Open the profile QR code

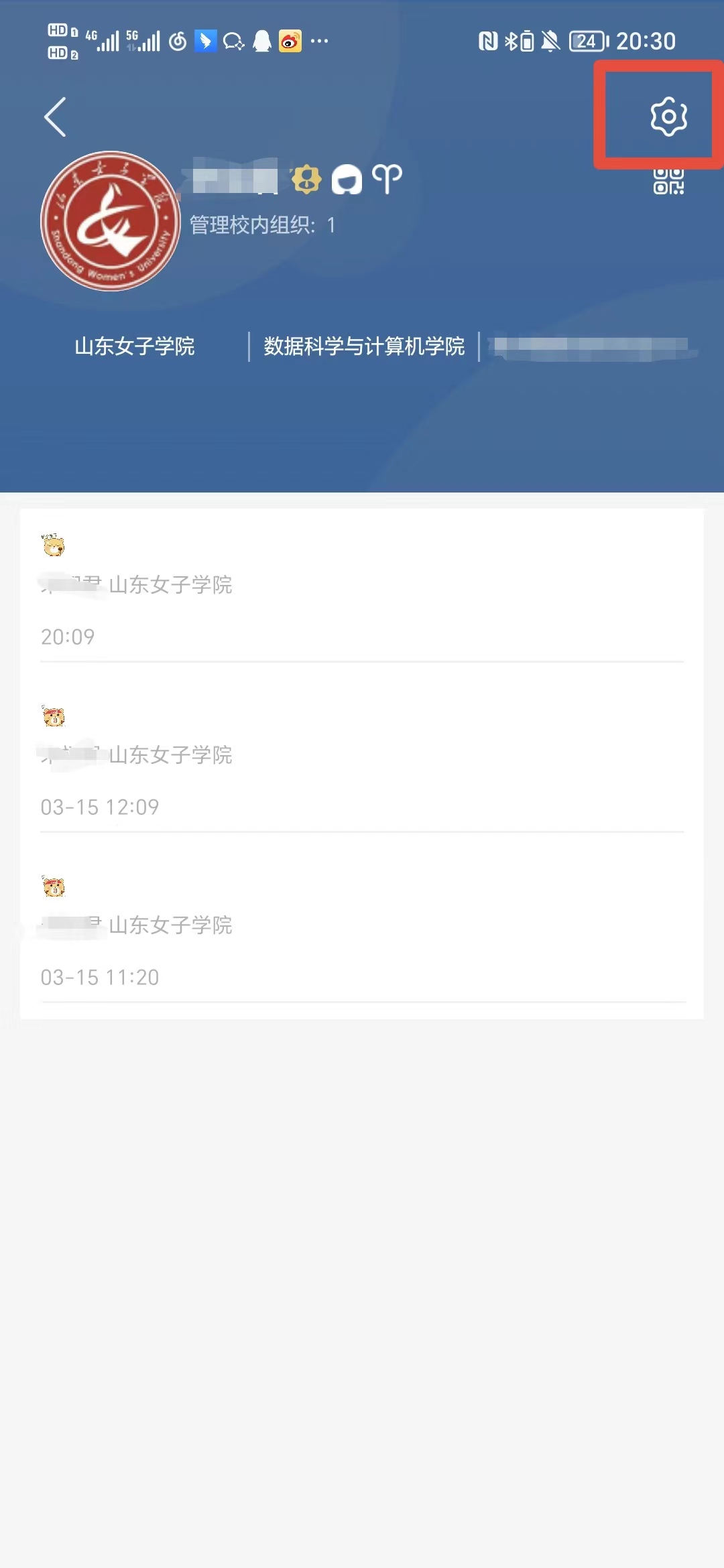pyautogui.click(x=668, y=181)
